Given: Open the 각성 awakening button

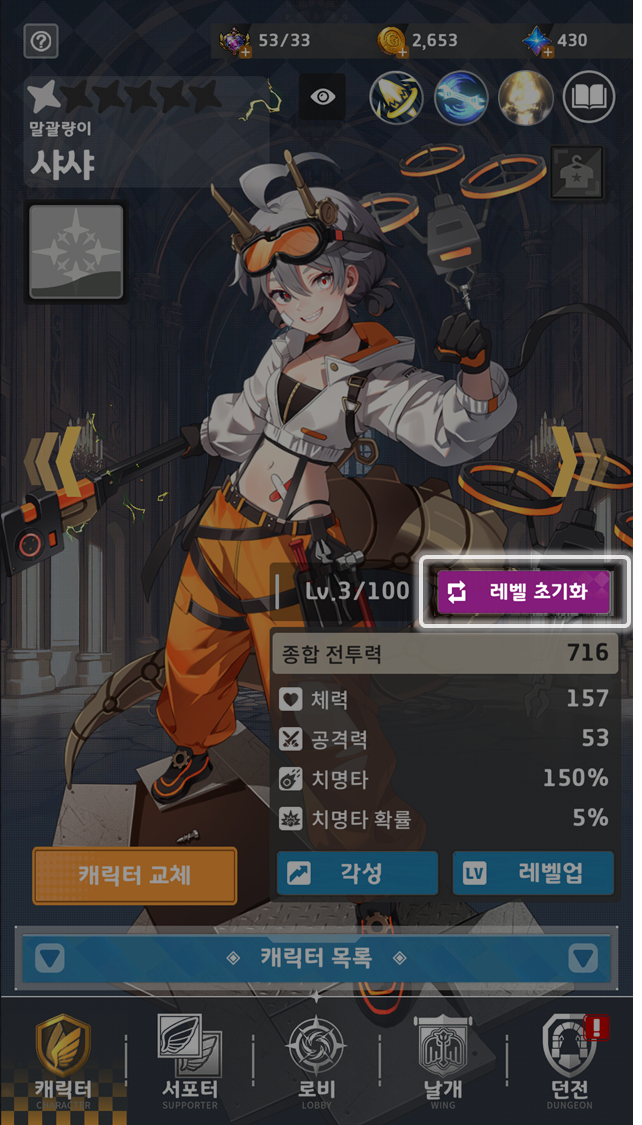Looking at the screenshot, I should [x=357, y=873].
